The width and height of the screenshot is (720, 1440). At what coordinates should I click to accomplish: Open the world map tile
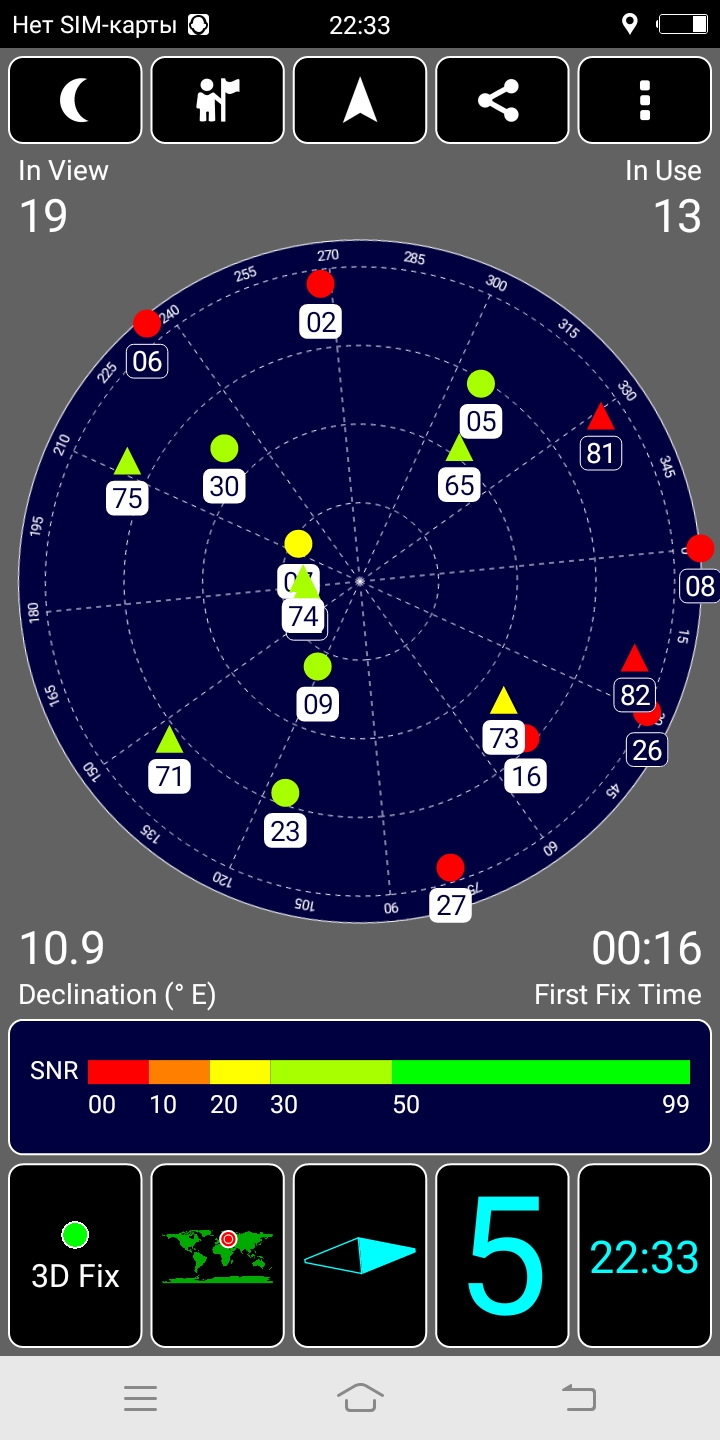click(x=217, y=1256)
